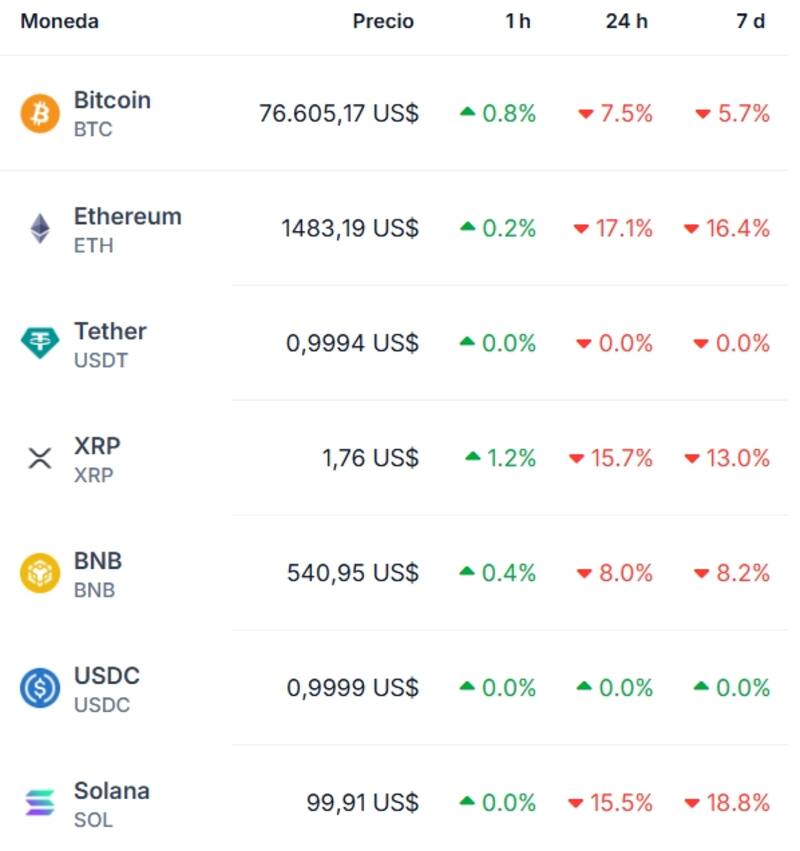Click the Tether teal logo icon
Image resolution: width=800 pixels, height=851 pixels.
point(39,343)
